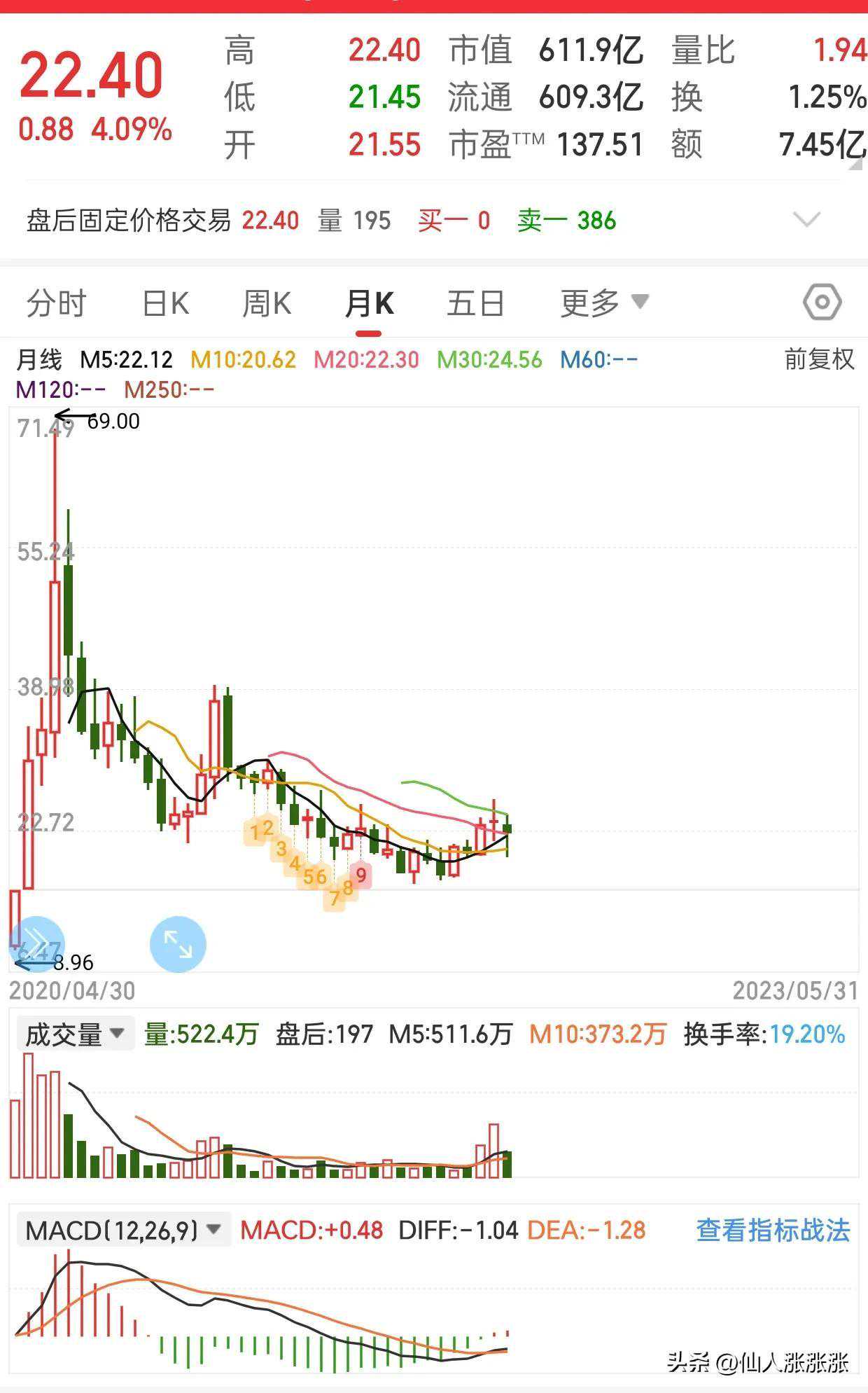868x1393 pixels.
Task: Change the MACD(12,26,9) indicator
Action: pos(124,1230)
